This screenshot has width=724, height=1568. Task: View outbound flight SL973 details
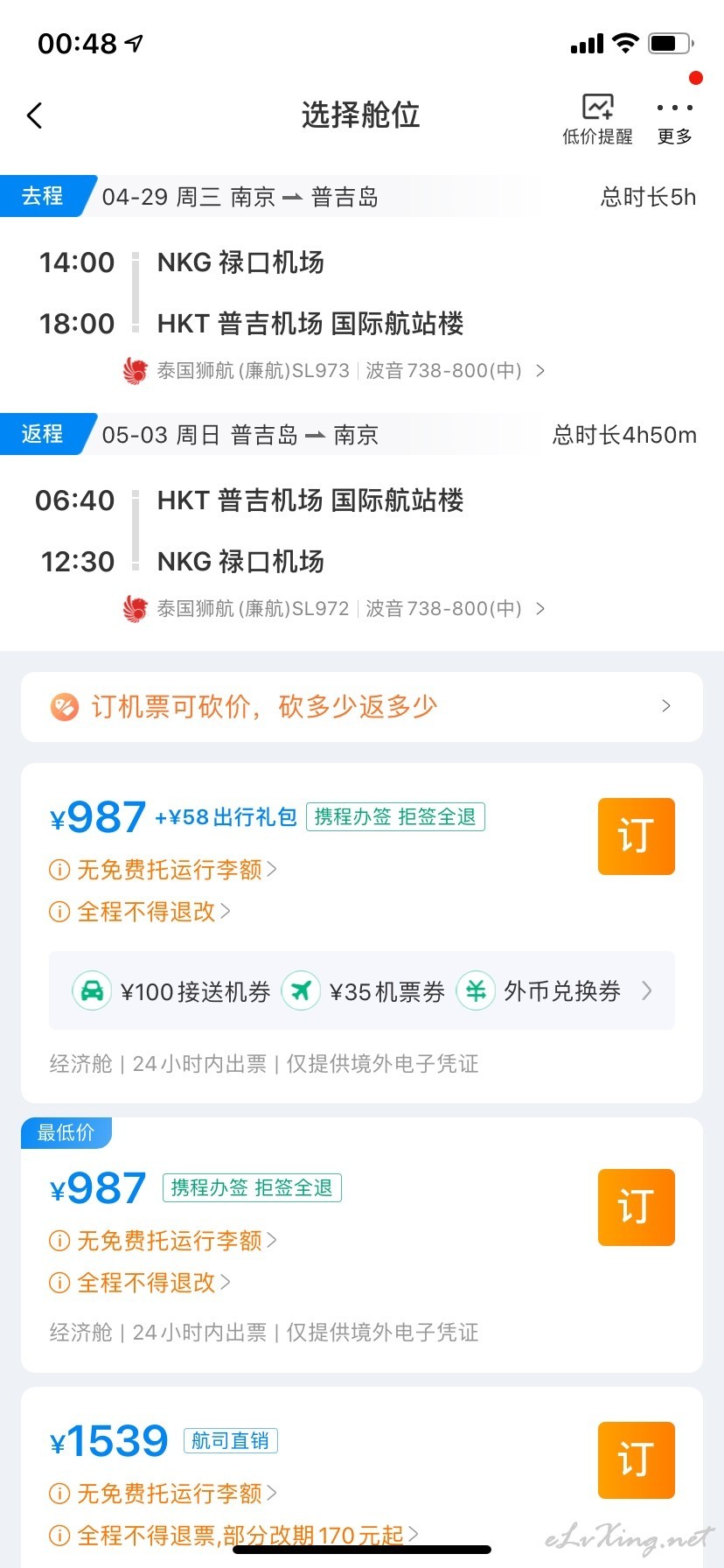pos(334,370)
